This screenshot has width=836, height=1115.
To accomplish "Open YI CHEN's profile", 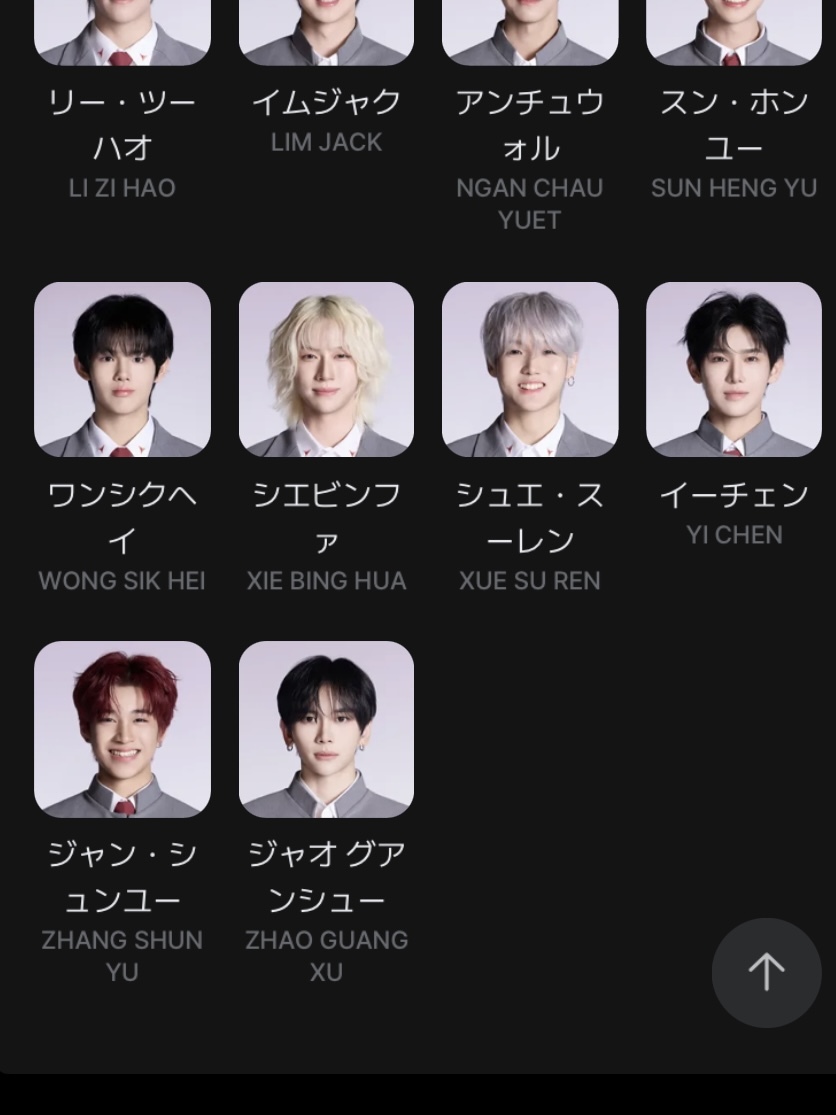I will 734,370.
